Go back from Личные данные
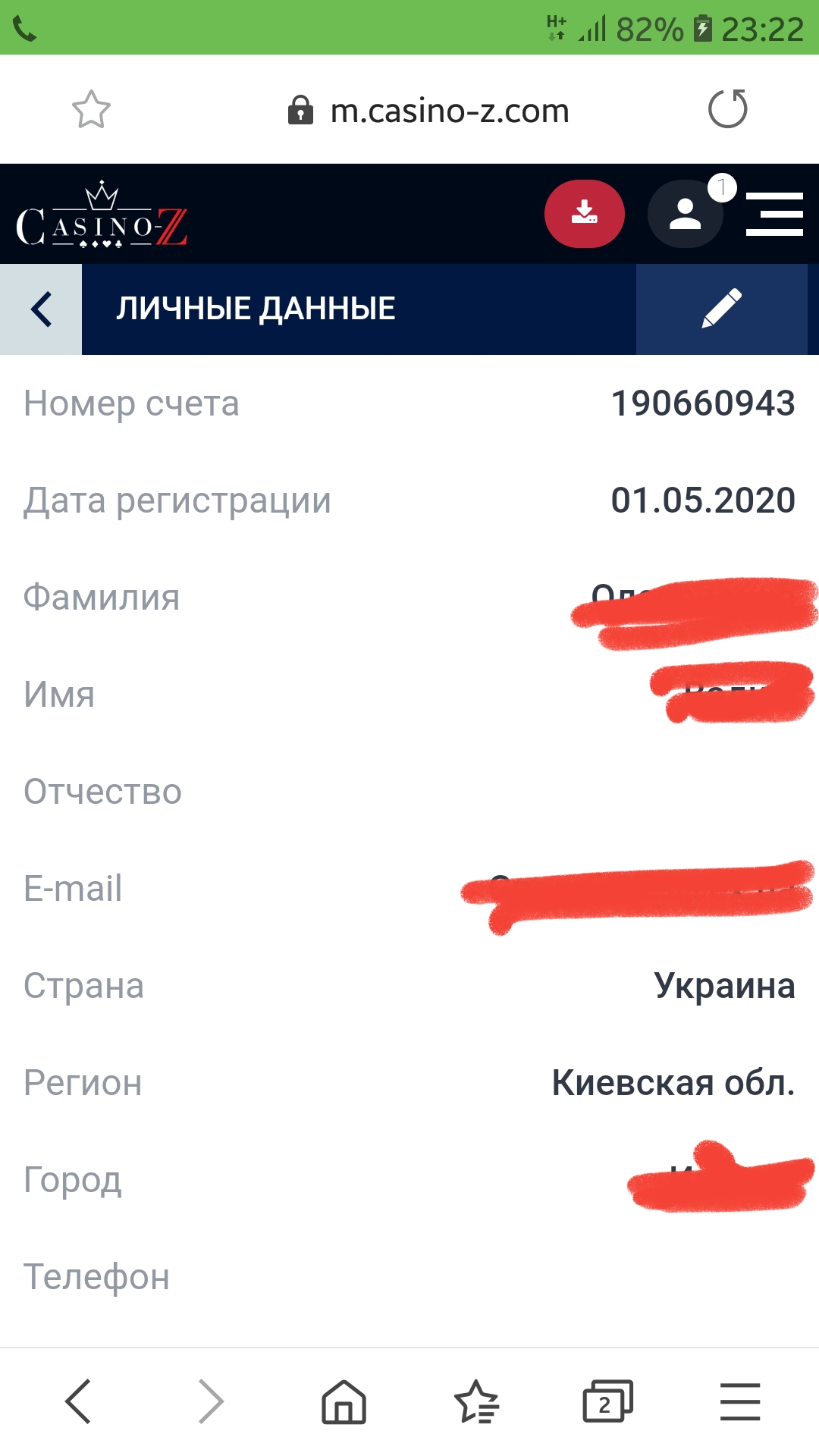Viewport: 819px width, 1456px height. [x=41, y=309]
